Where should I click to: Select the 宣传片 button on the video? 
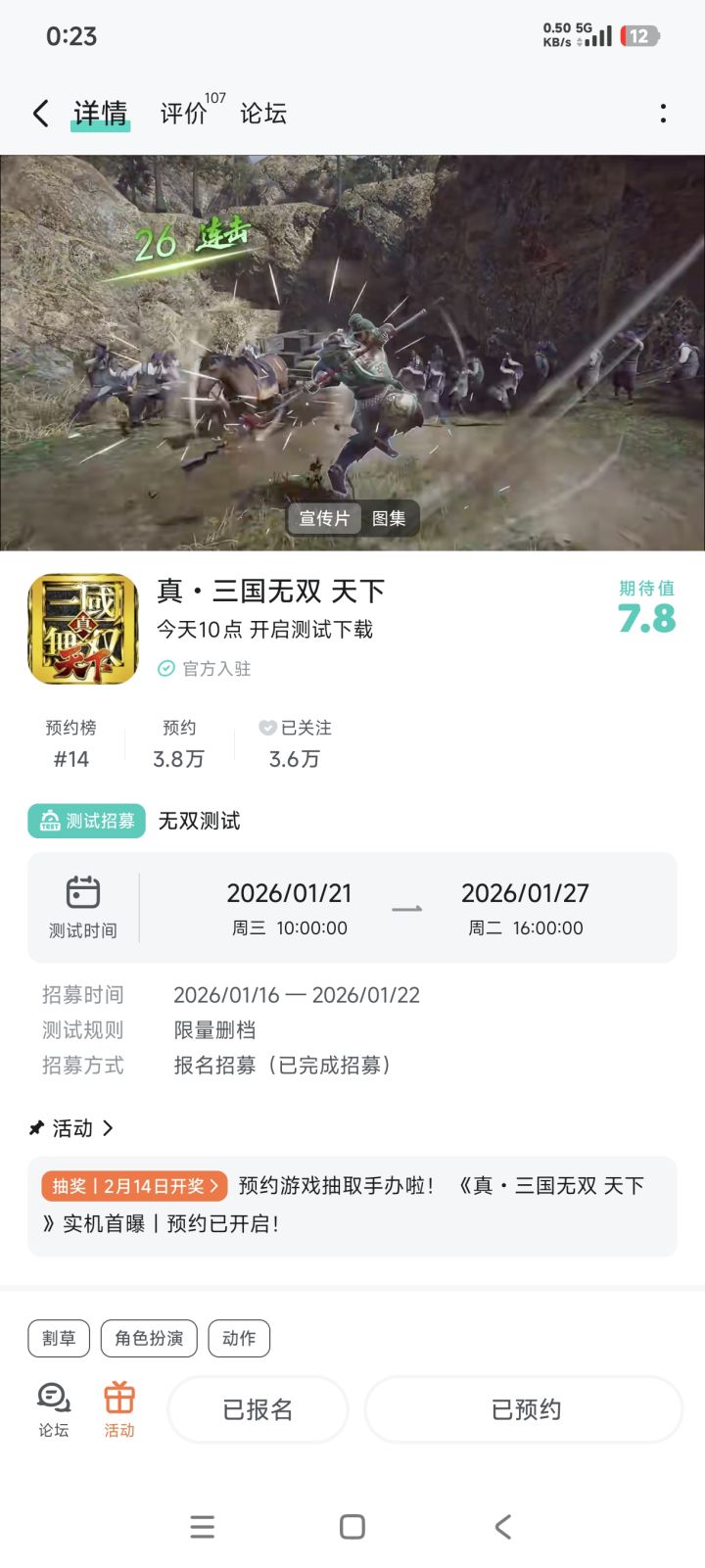[324, 519]
